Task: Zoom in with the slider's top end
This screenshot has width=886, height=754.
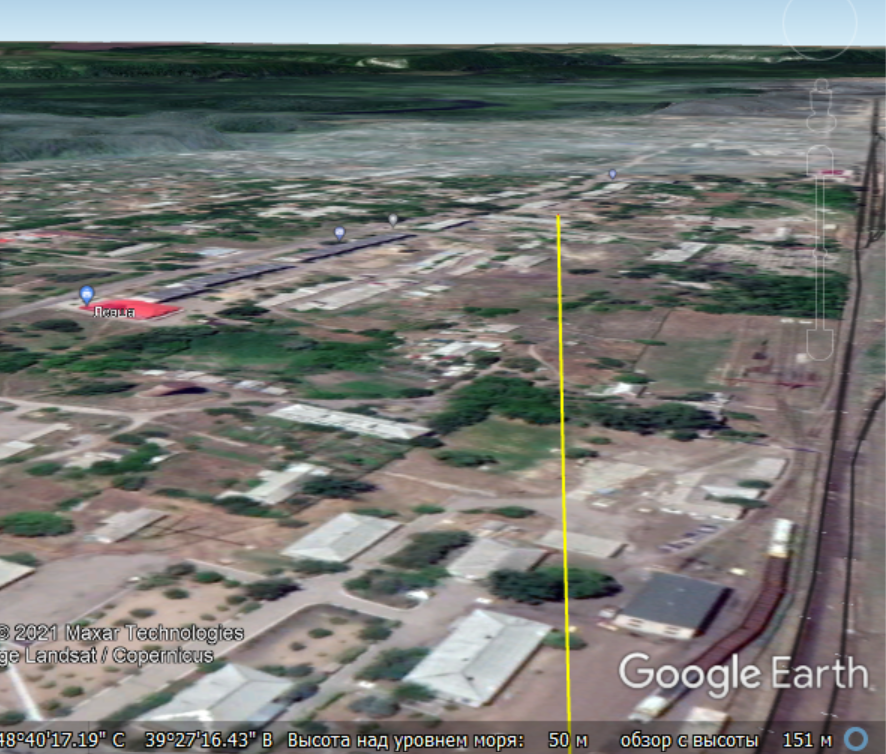Action: (820, 158)
